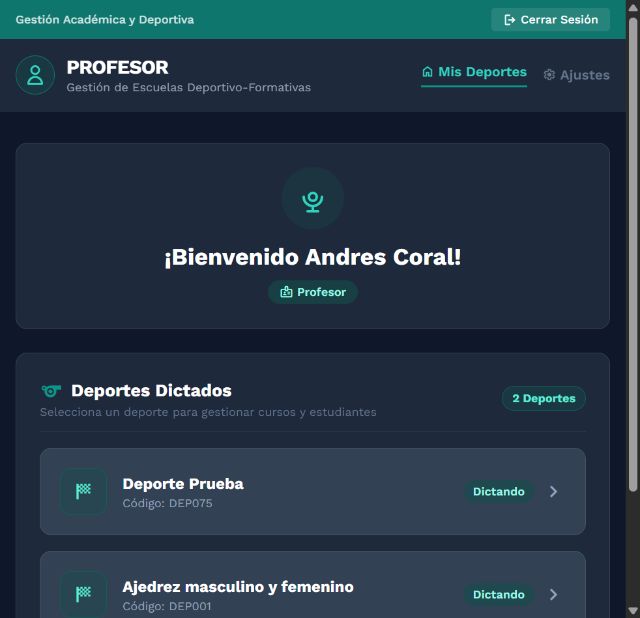The width and height of the screenshot is (640, 618).
Task: Select Ajedrez masculino y femenino card
Action: point(313,586)
